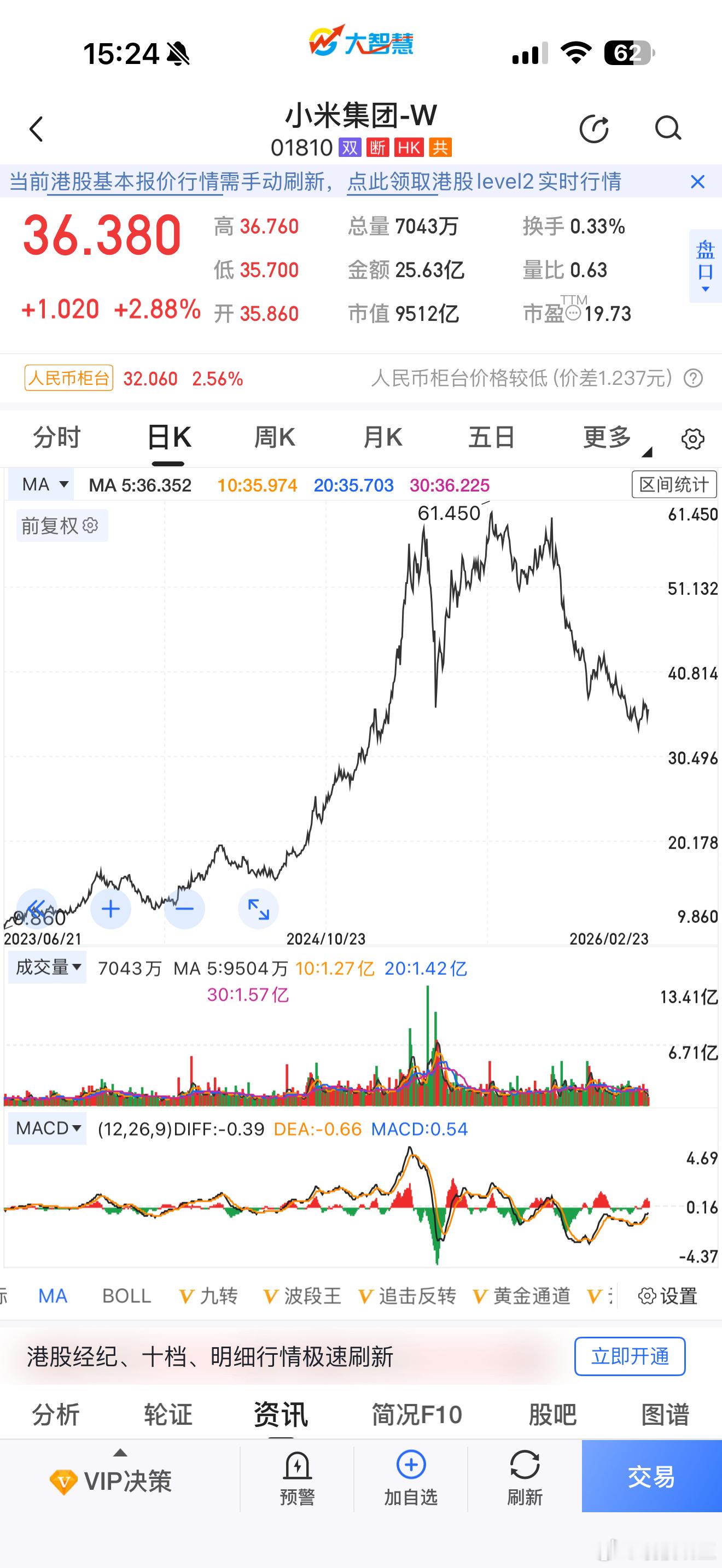Image resolution: width=722 pixels, height=1568 pixels.
Task: Switch to the 周K weekly chart tab
Action: [x=274, y=437]
